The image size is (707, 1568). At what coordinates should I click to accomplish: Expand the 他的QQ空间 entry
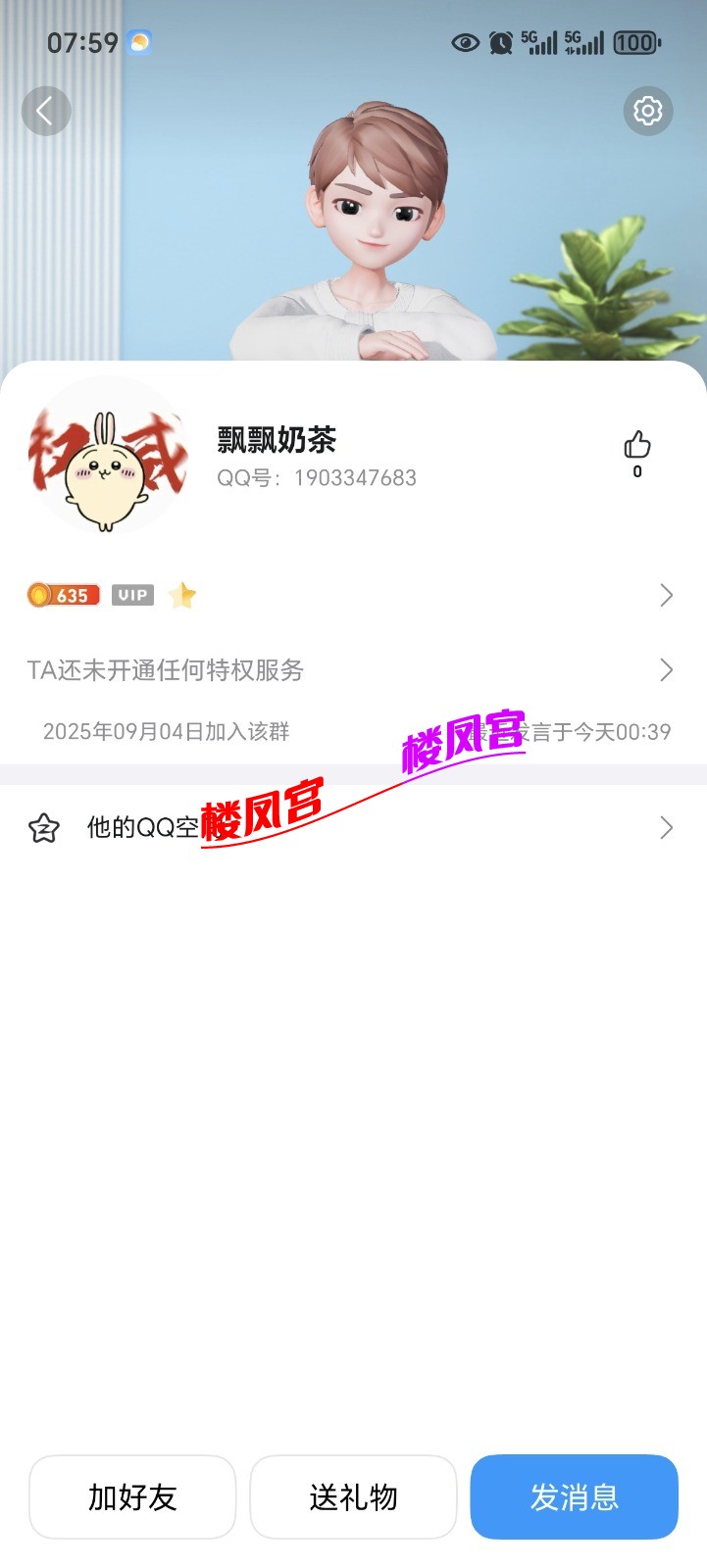666,828
